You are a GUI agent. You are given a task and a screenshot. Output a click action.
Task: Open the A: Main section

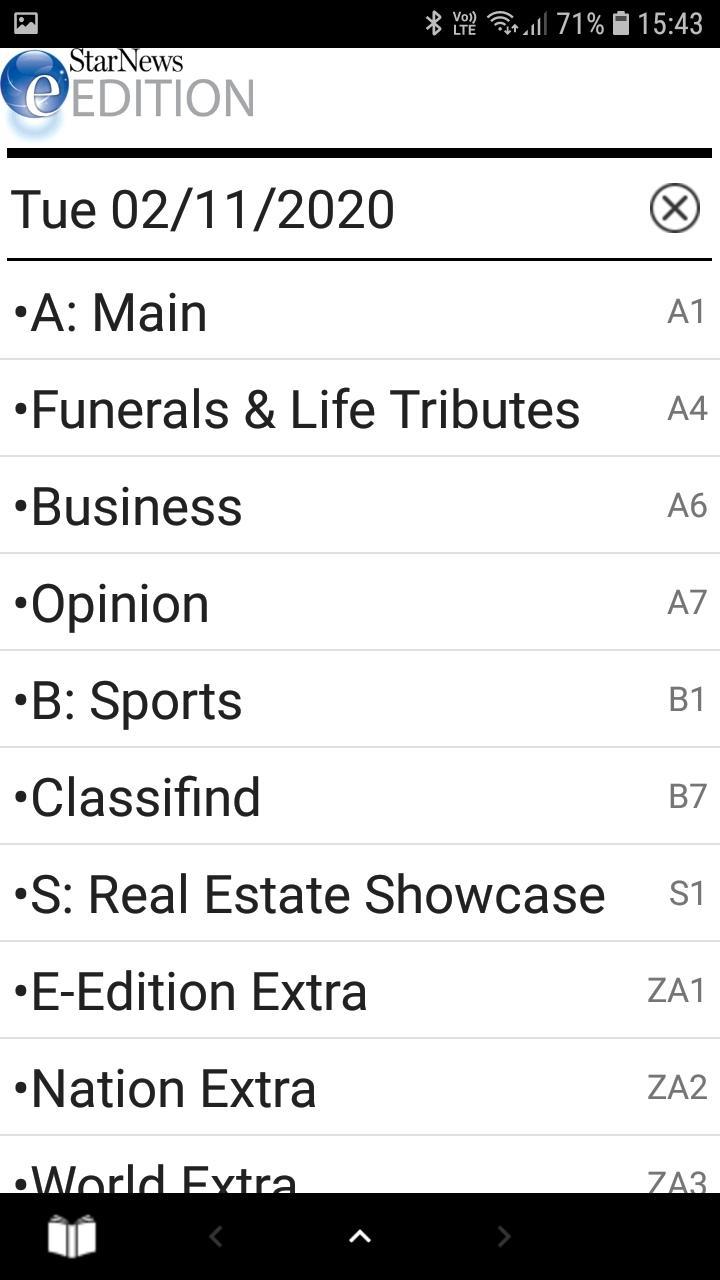pyautogui.click(x=360, y=313)
